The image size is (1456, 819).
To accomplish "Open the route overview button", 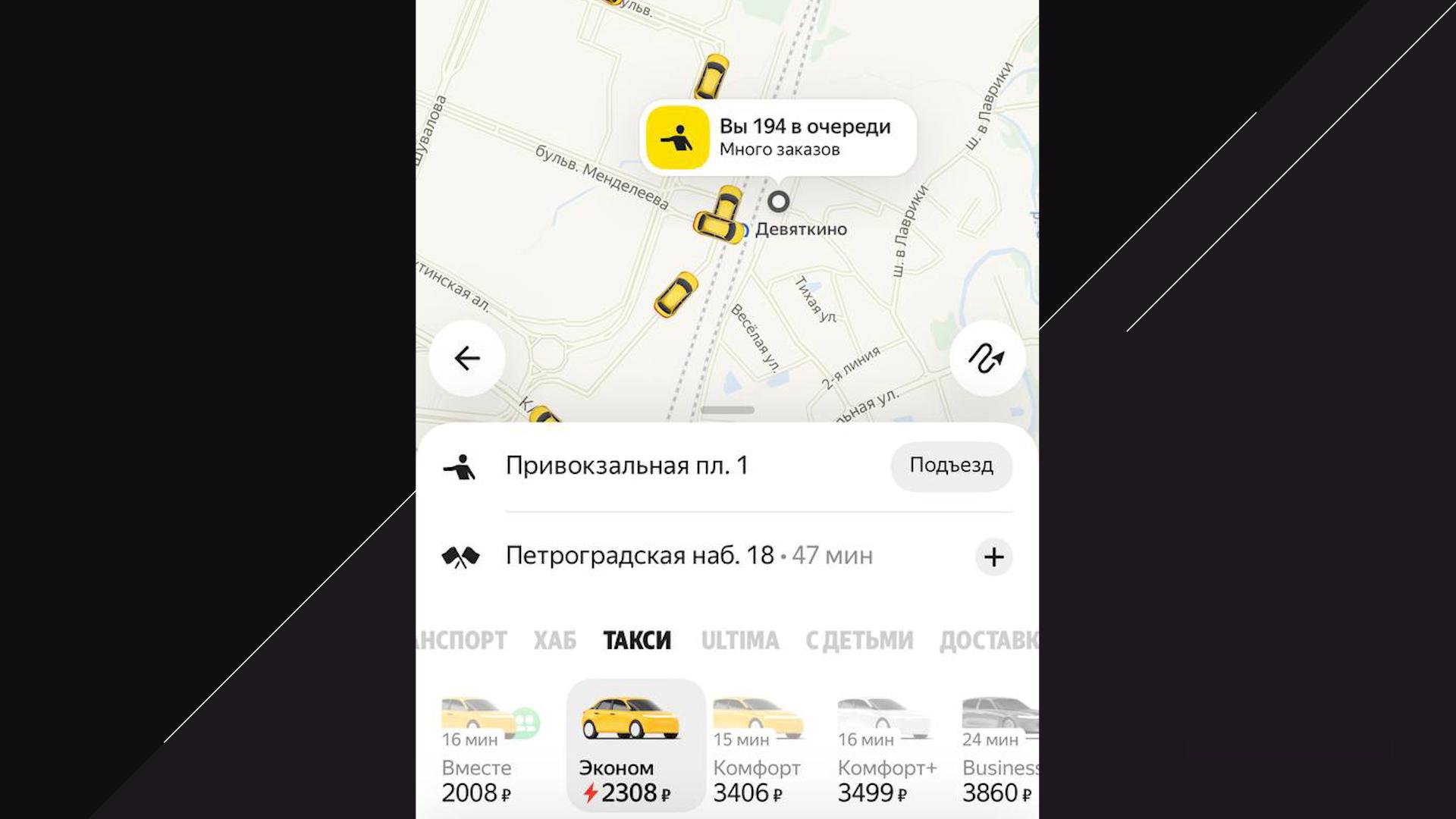I will [987, 358].
